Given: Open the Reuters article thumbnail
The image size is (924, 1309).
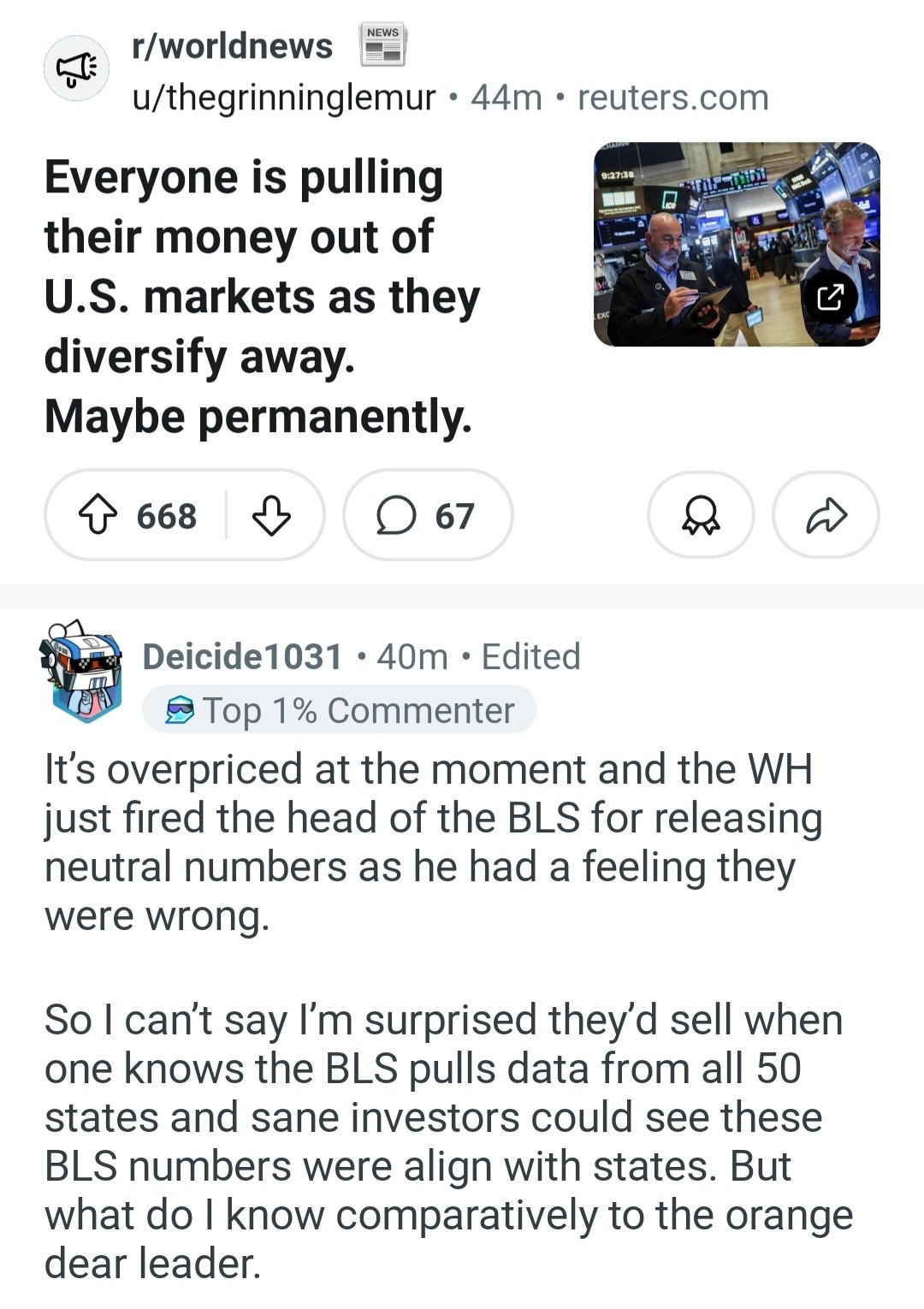Looking at the screenshot, I should click(736, 245).
